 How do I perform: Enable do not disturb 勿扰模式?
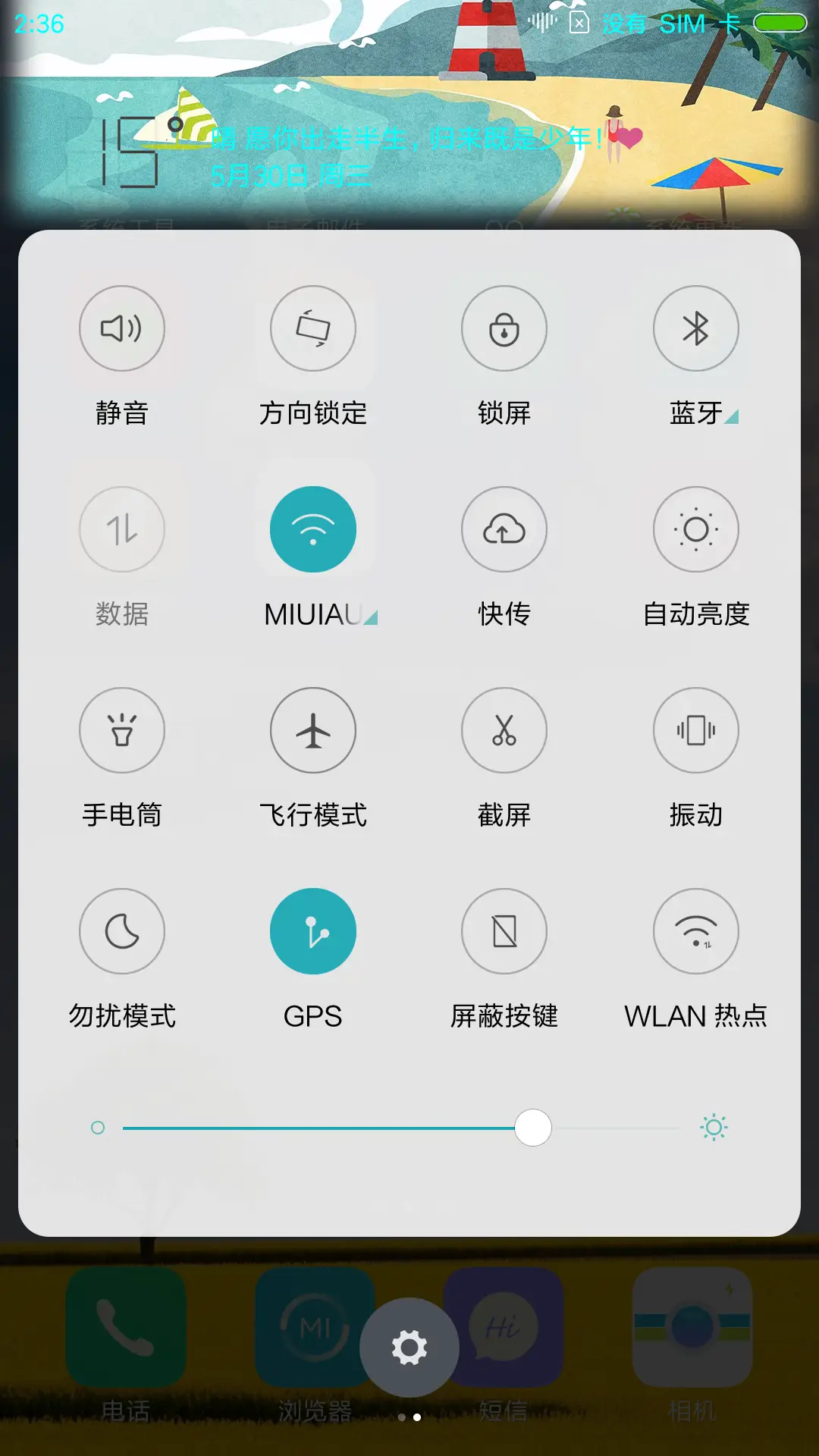click(x=122, y=931)
